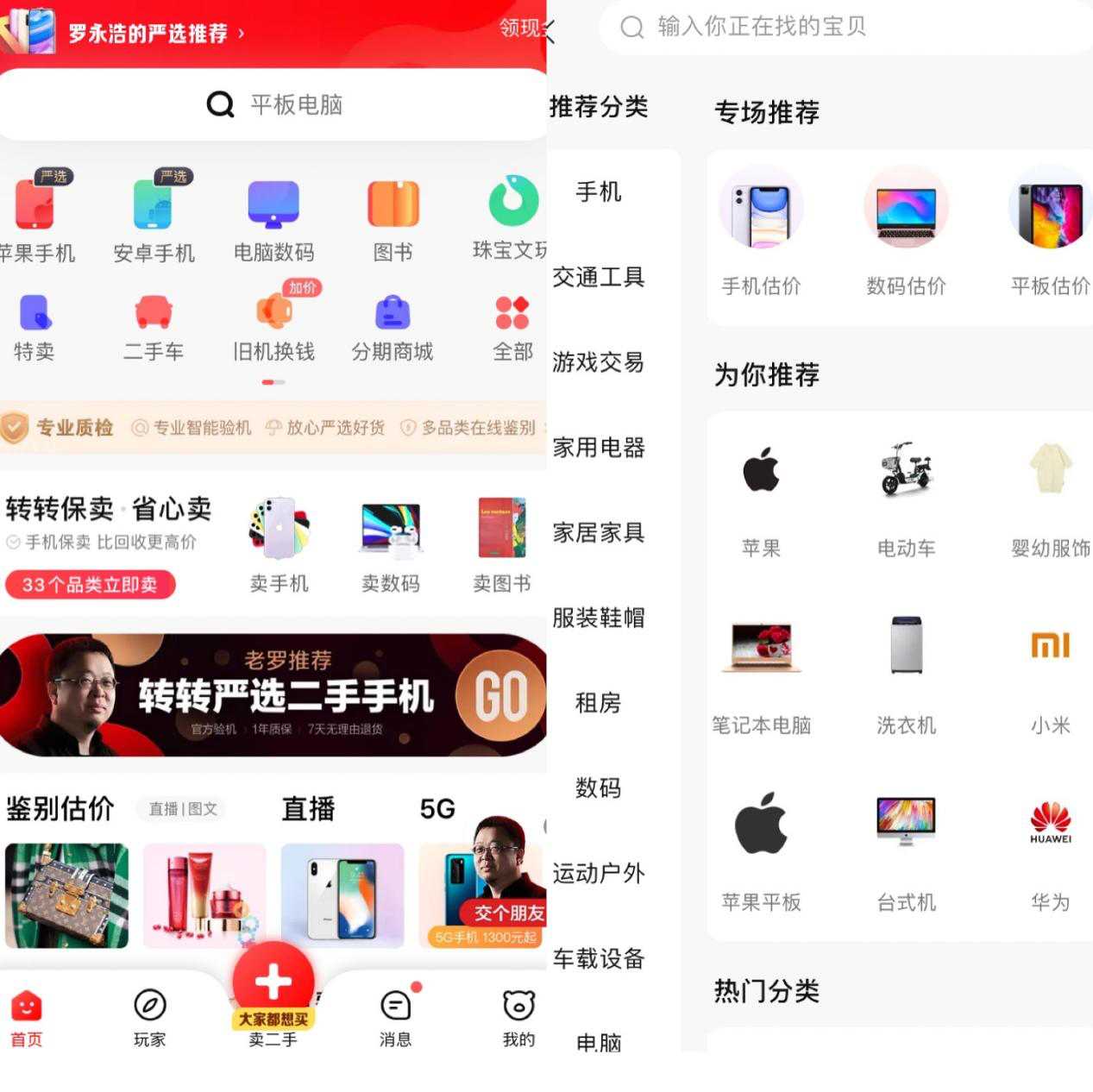Choose the 家用电器 sidebar category
This screenshot has width=1093, height=1092.
click(599, 447)
